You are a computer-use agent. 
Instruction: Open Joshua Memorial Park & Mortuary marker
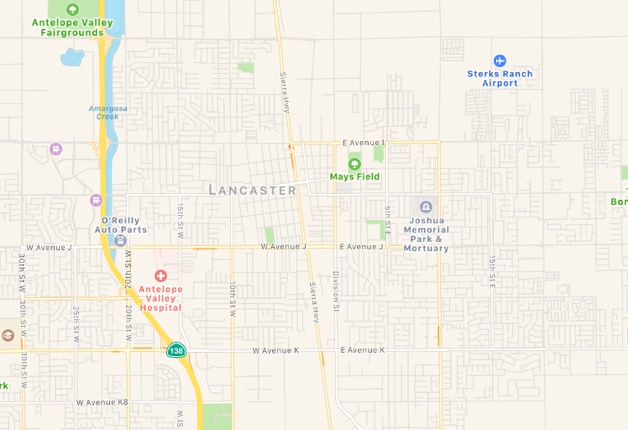coord(425,206)
